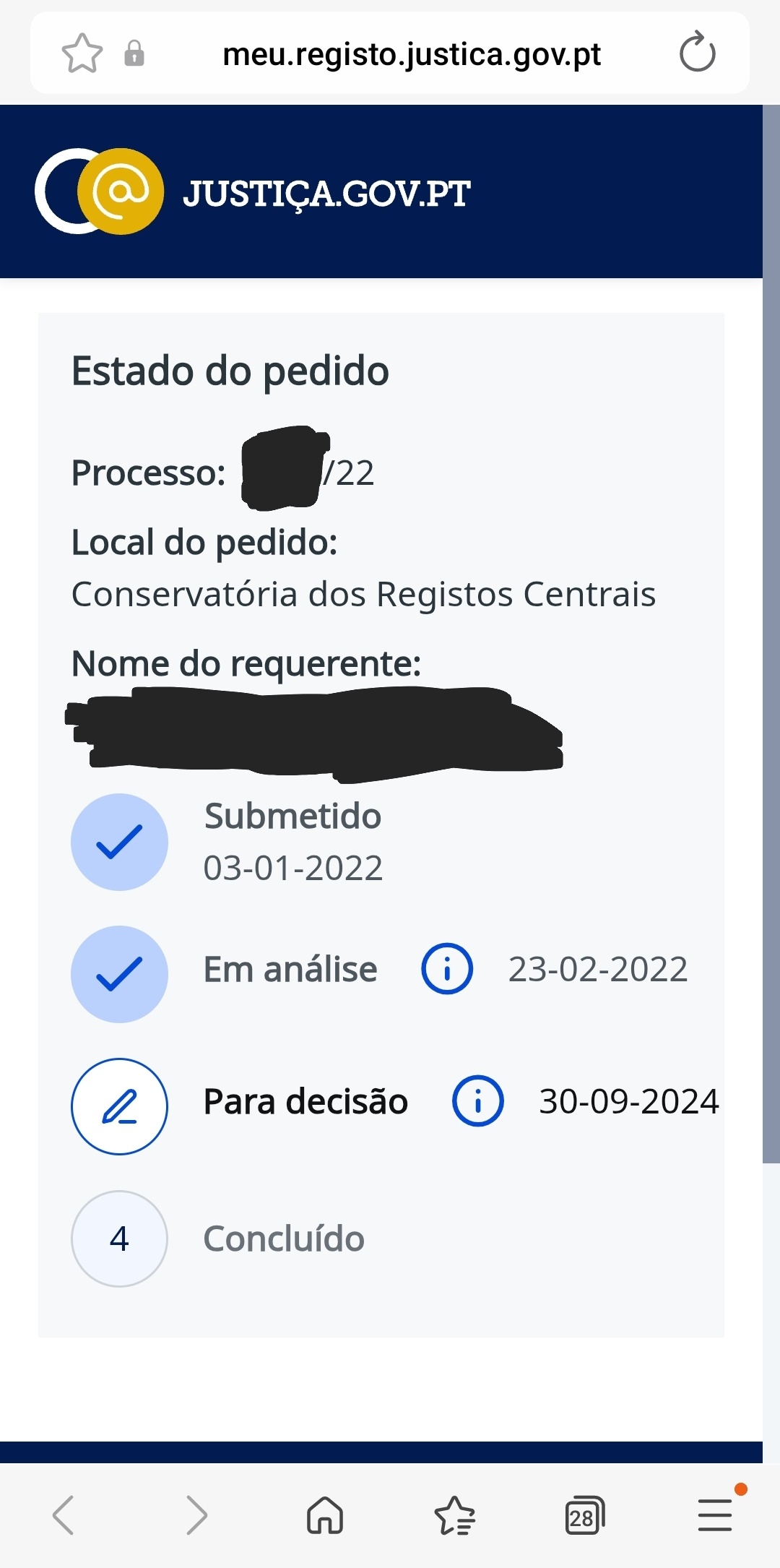The height and width of the screenshot is (1568, 780).
Task: Show info for Em análise step
Action: click(447, 969)
